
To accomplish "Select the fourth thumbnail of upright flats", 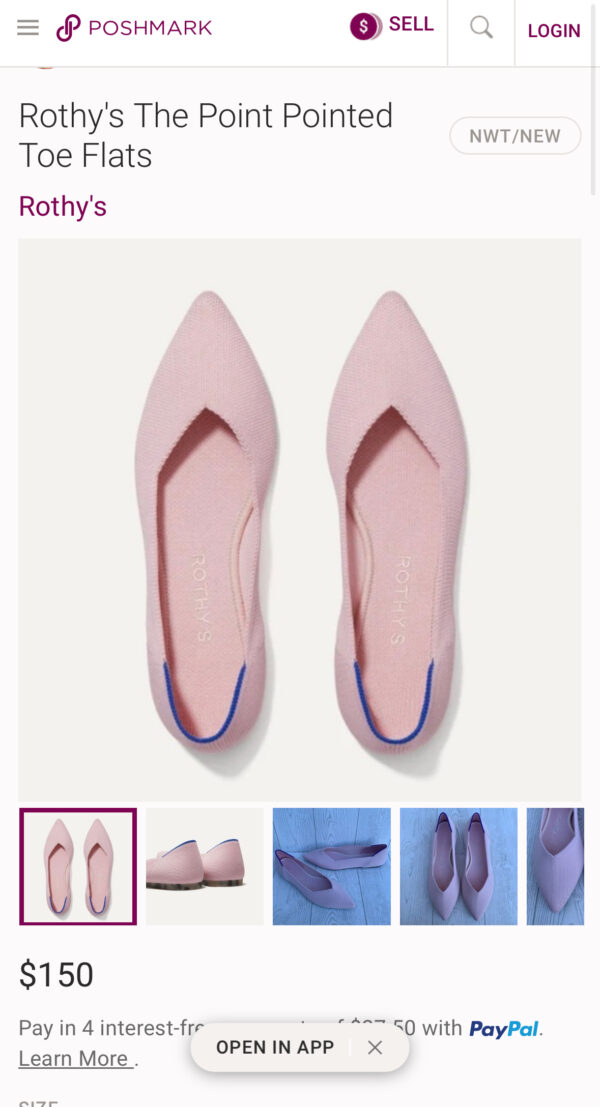I will [459, 866].
